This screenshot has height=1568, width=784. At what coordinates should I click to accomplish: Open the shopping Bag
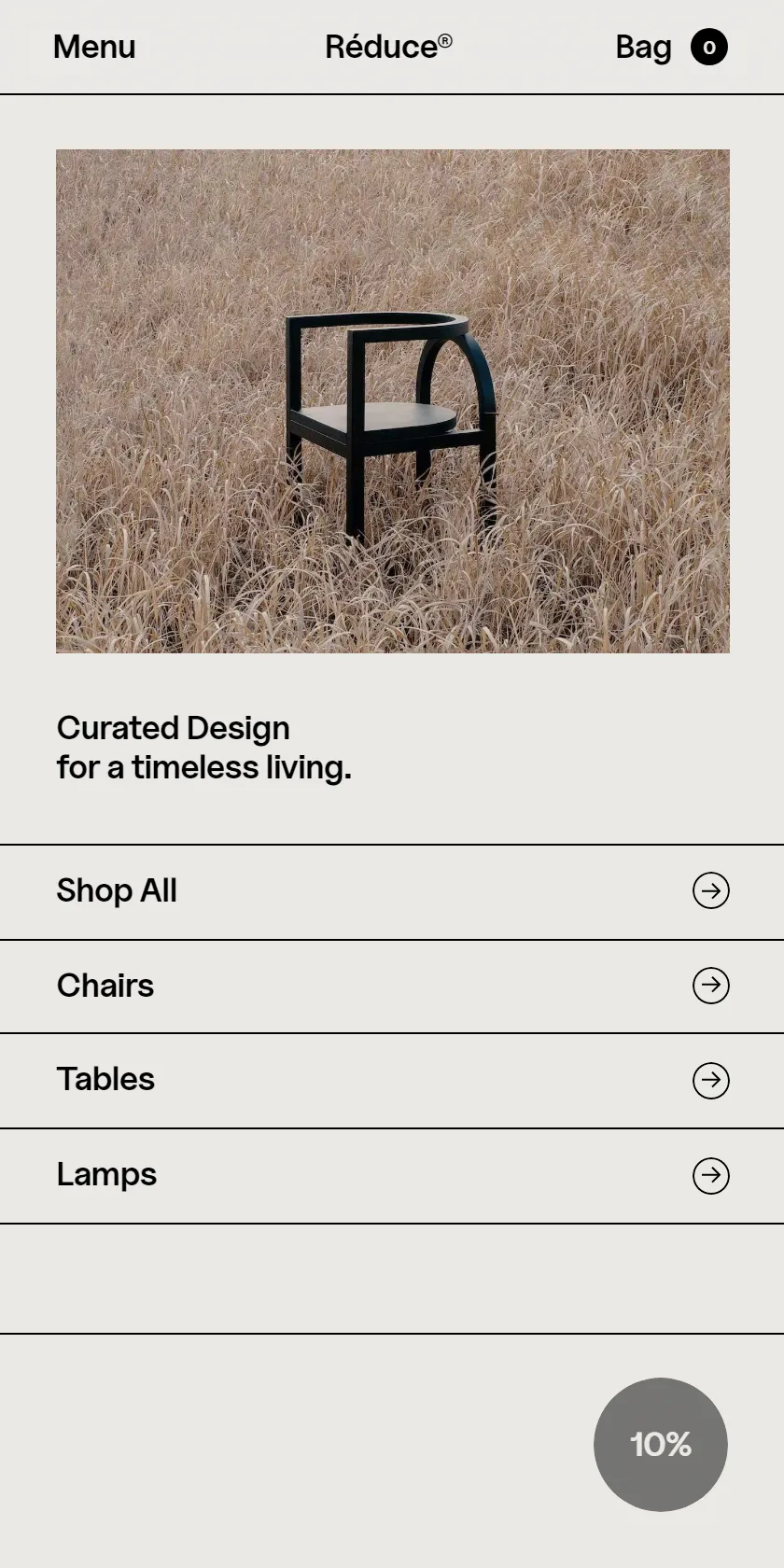click(671, 47)
